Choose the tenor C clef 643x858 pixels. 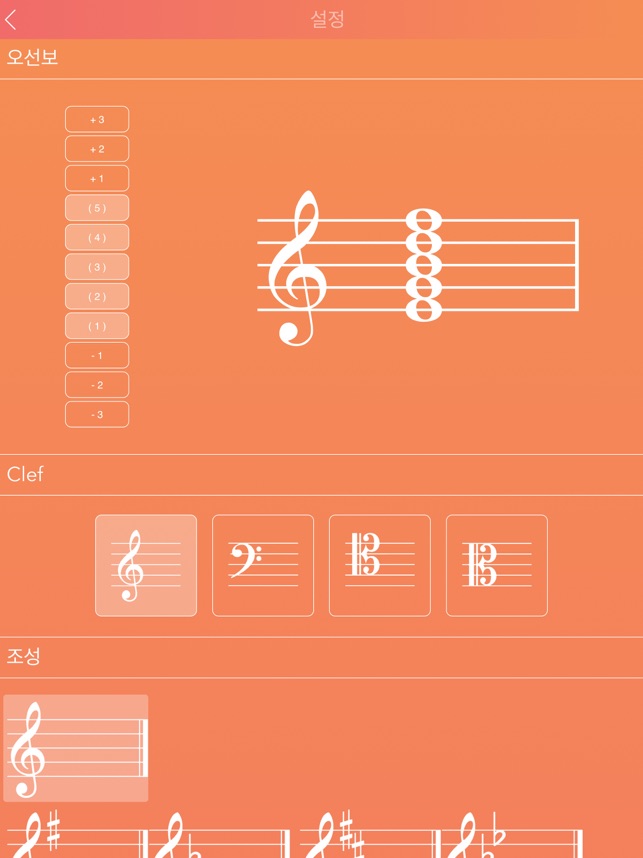[x=497, y=566]
